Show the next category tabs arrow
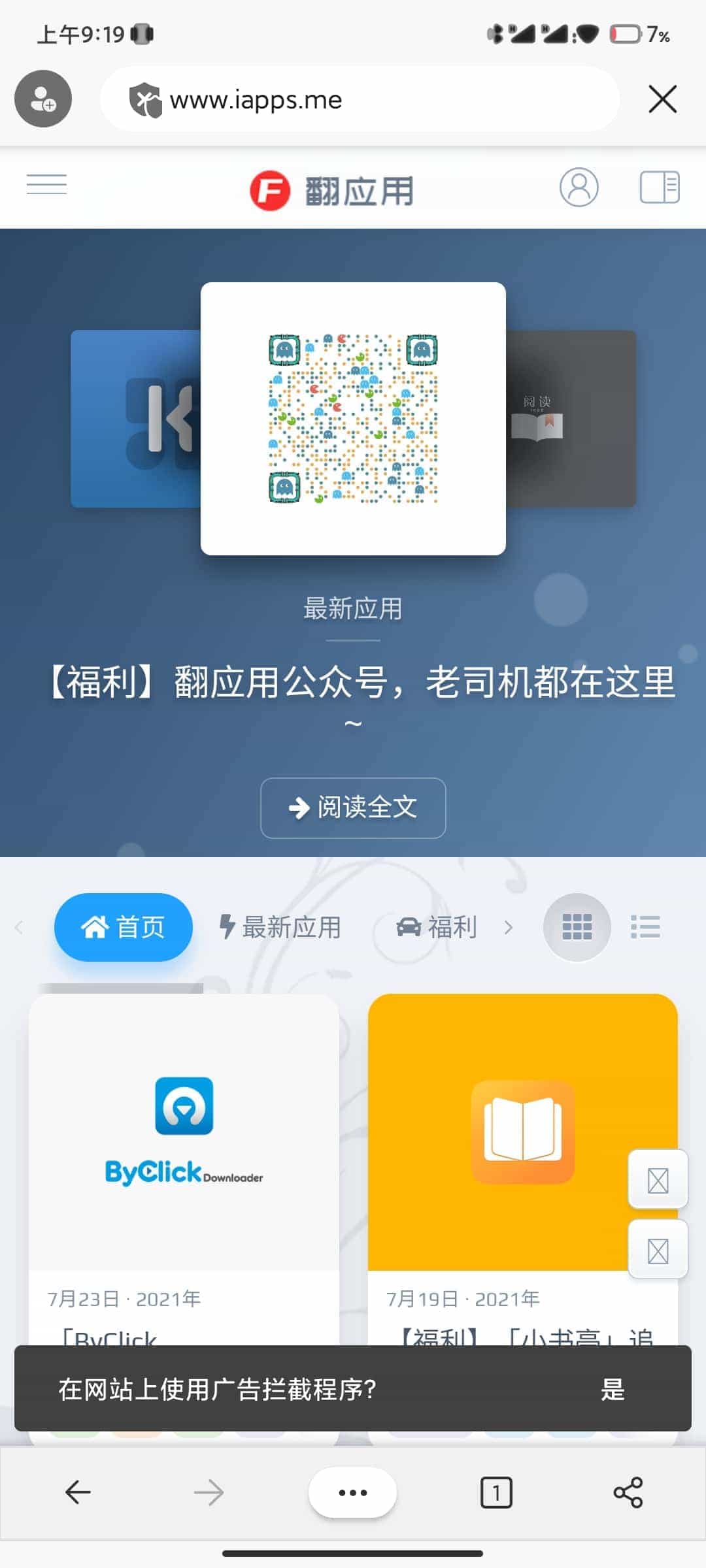The image size is (706, 1568). point(509,927)
